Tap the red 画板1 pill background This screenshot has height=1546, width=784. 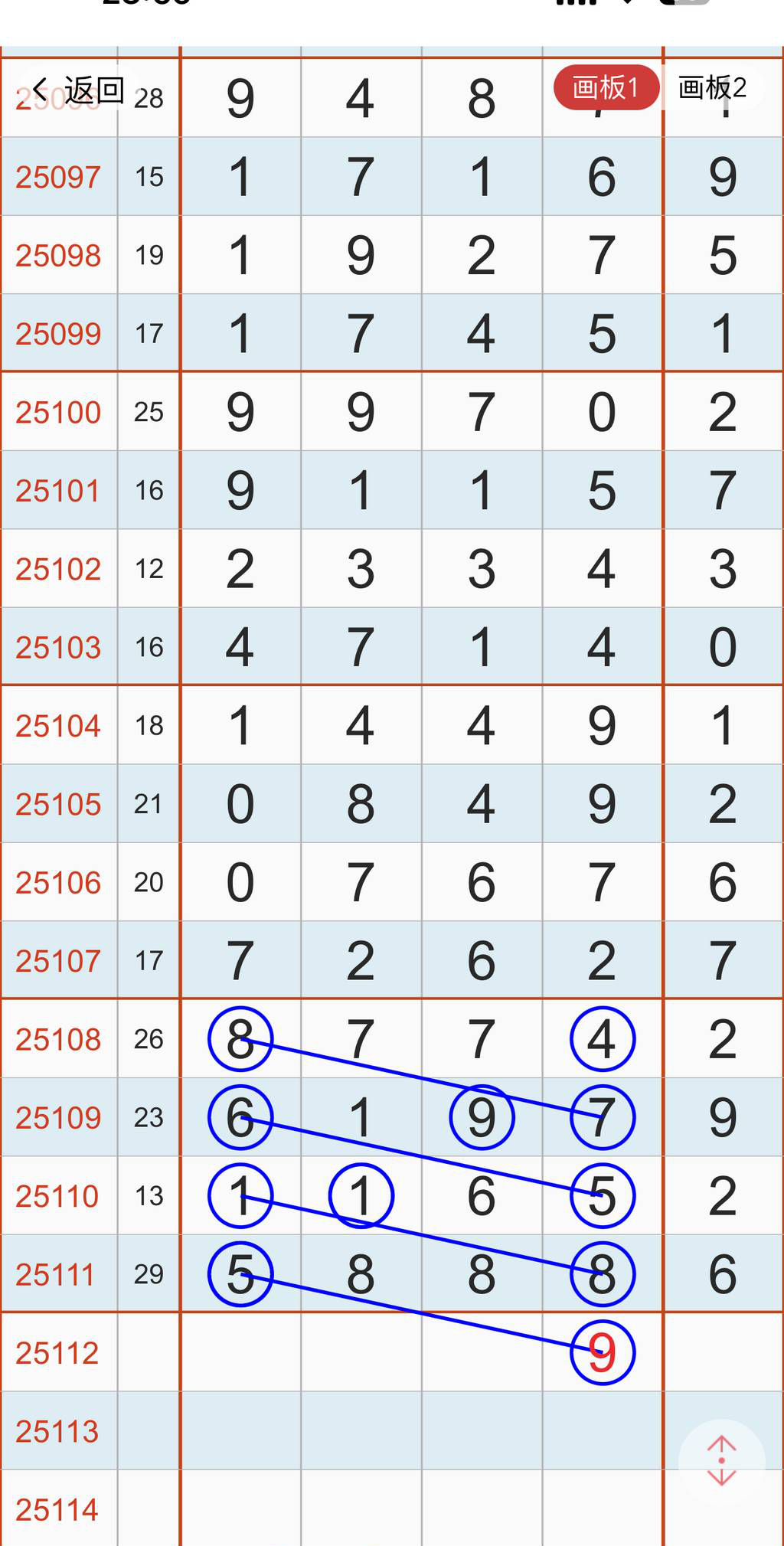tap(605, 88)
